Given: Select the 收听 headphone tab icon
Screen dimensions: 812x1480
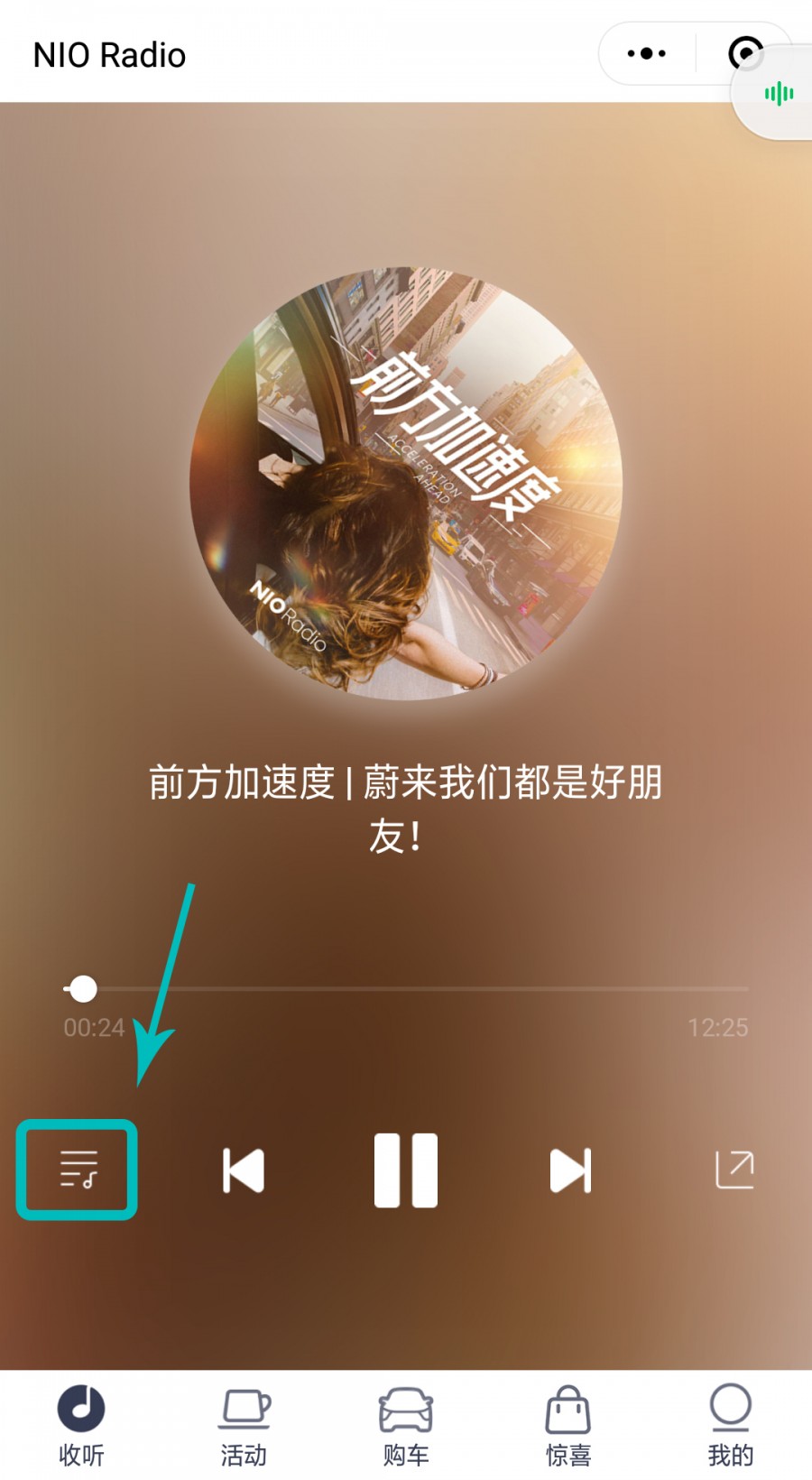Looking at the screenshot, I should point(80,1406).
